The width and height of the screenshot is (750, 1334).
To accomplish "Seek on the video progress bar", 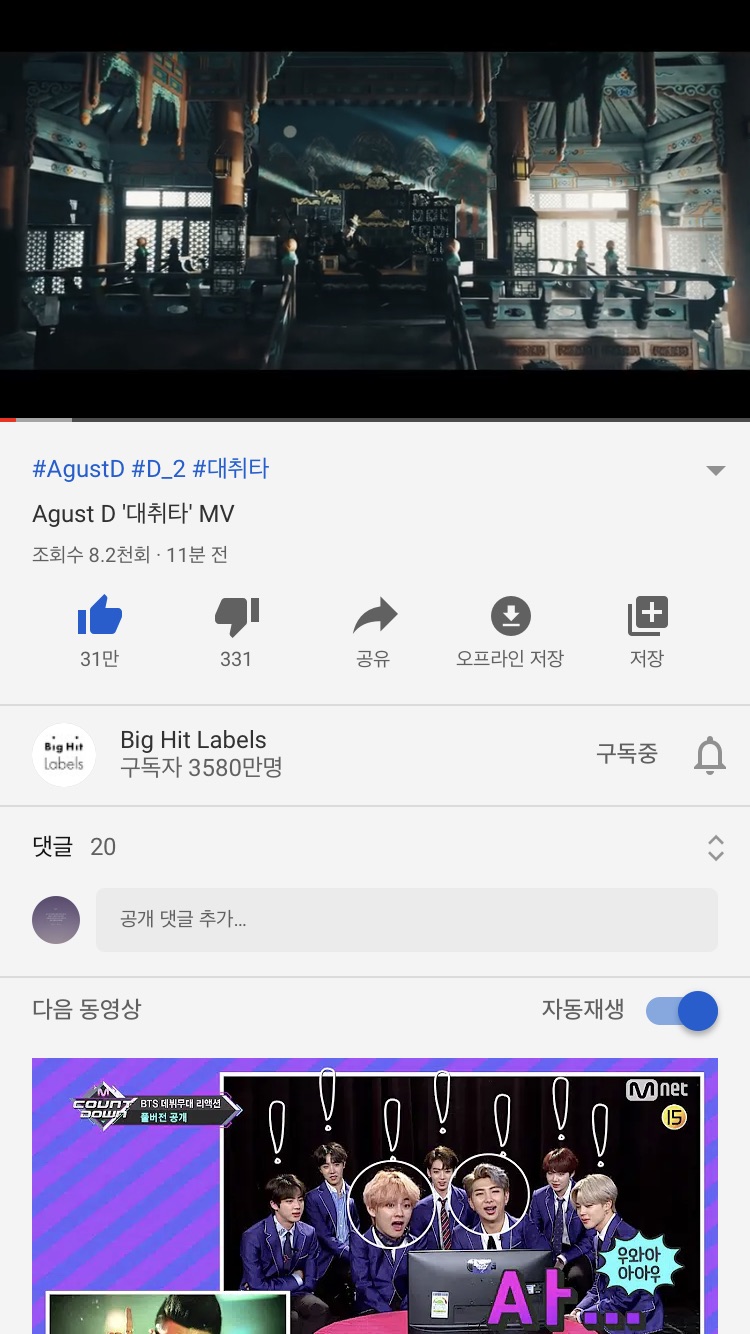I will coord(375,419).
